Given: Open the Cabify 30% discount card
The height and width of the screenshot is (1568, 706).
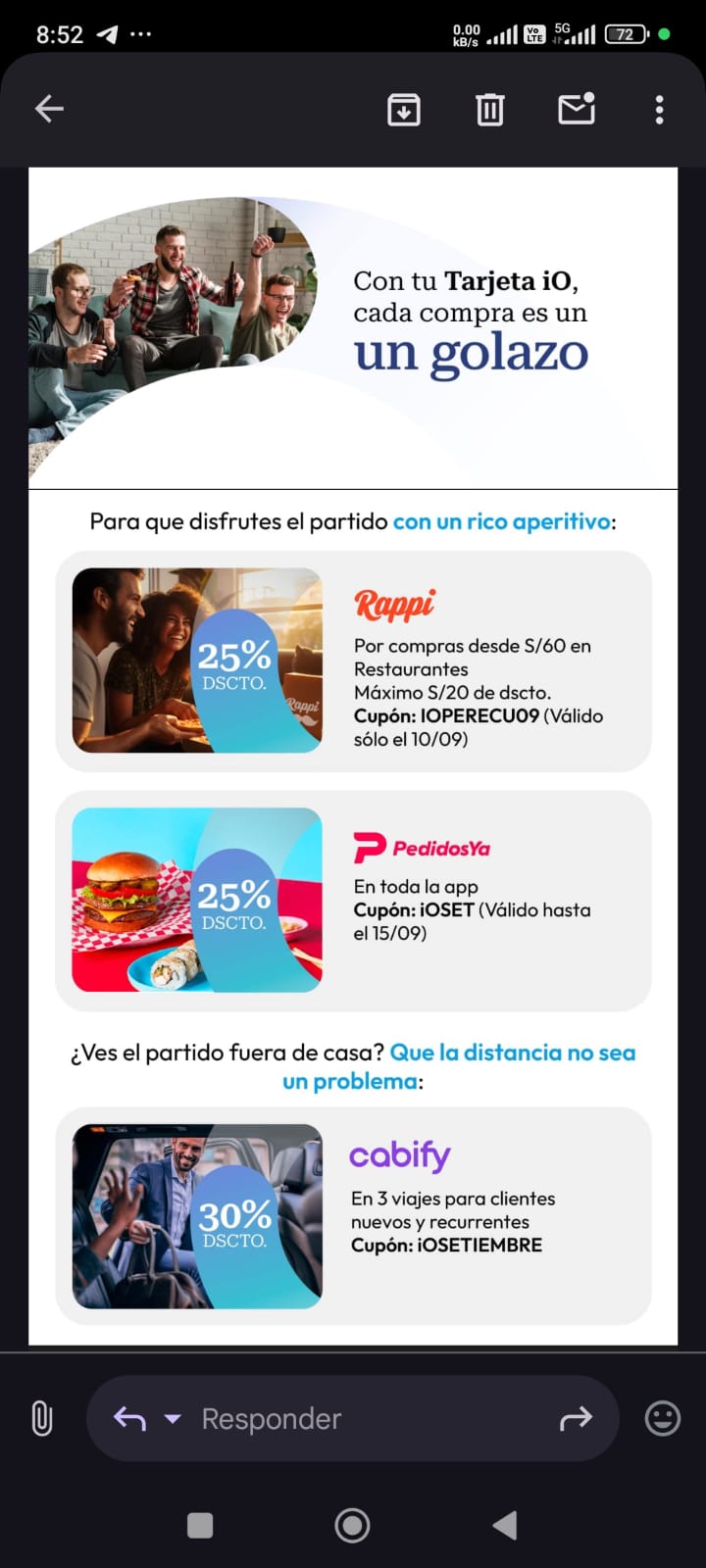Looking at the screenshot, I should [353, 1216].
